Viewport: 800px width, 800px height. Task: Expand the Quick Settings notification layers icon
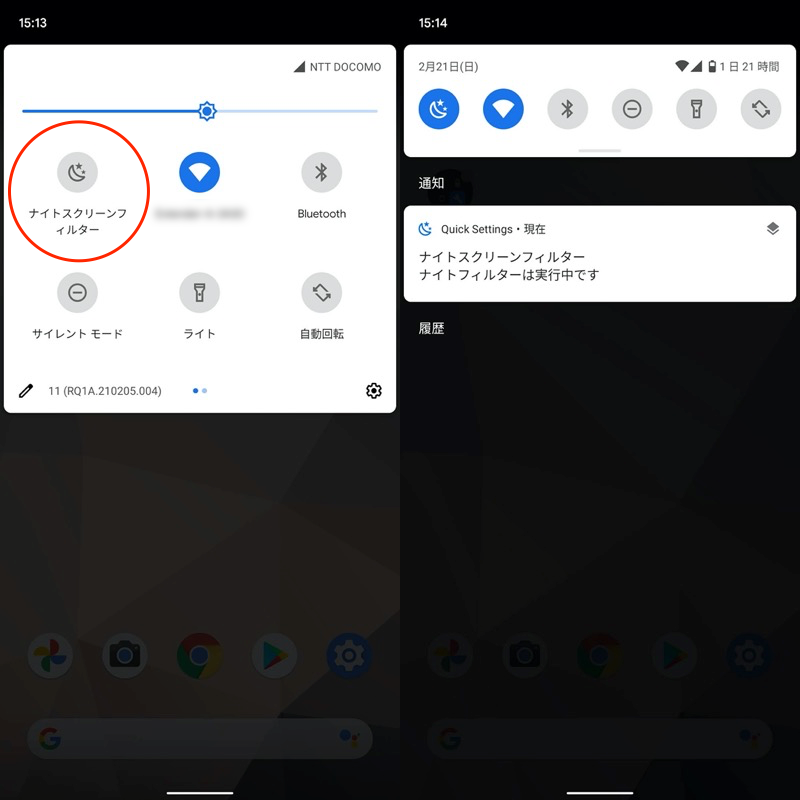click(x=772, y=229)
